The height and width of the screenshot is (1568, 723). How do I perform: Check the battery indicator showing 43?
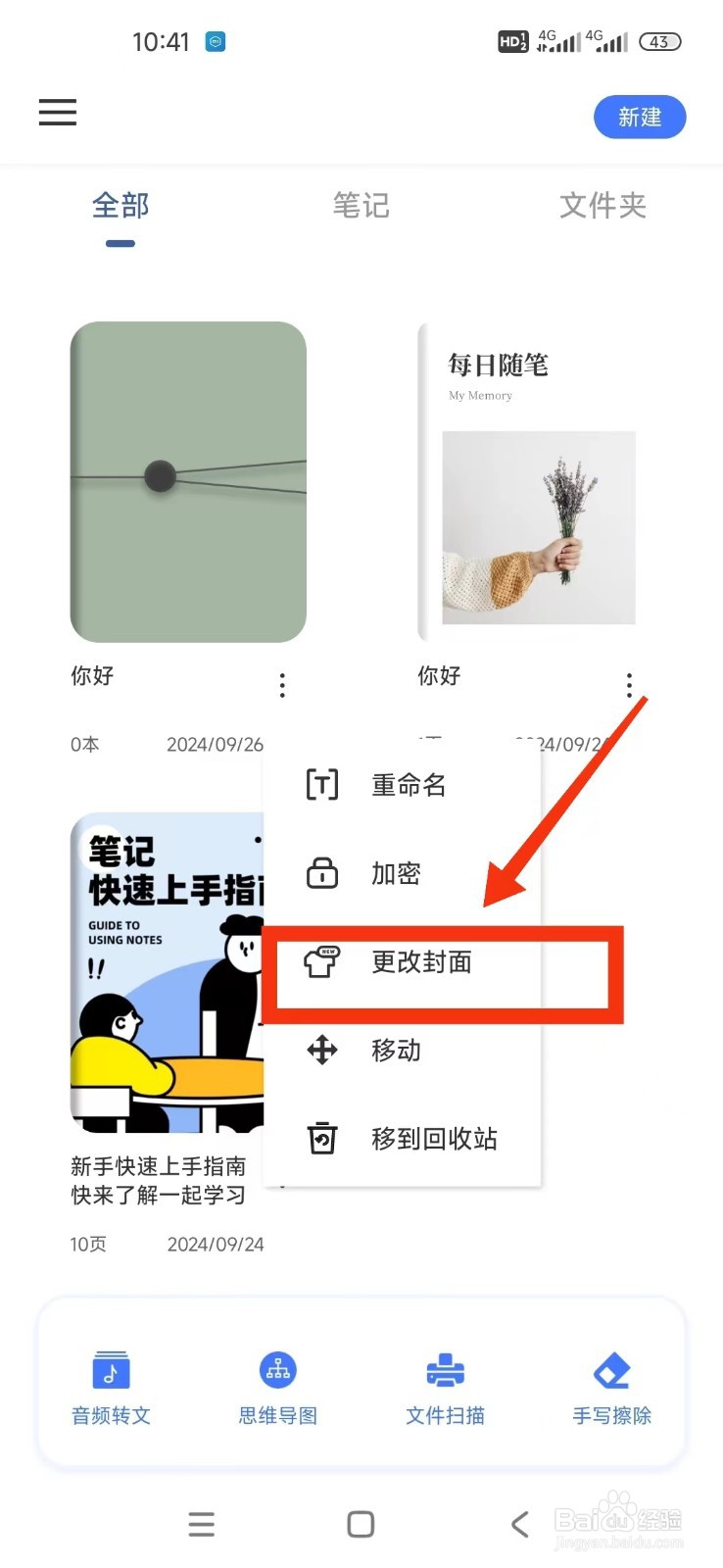click(659, 41)
